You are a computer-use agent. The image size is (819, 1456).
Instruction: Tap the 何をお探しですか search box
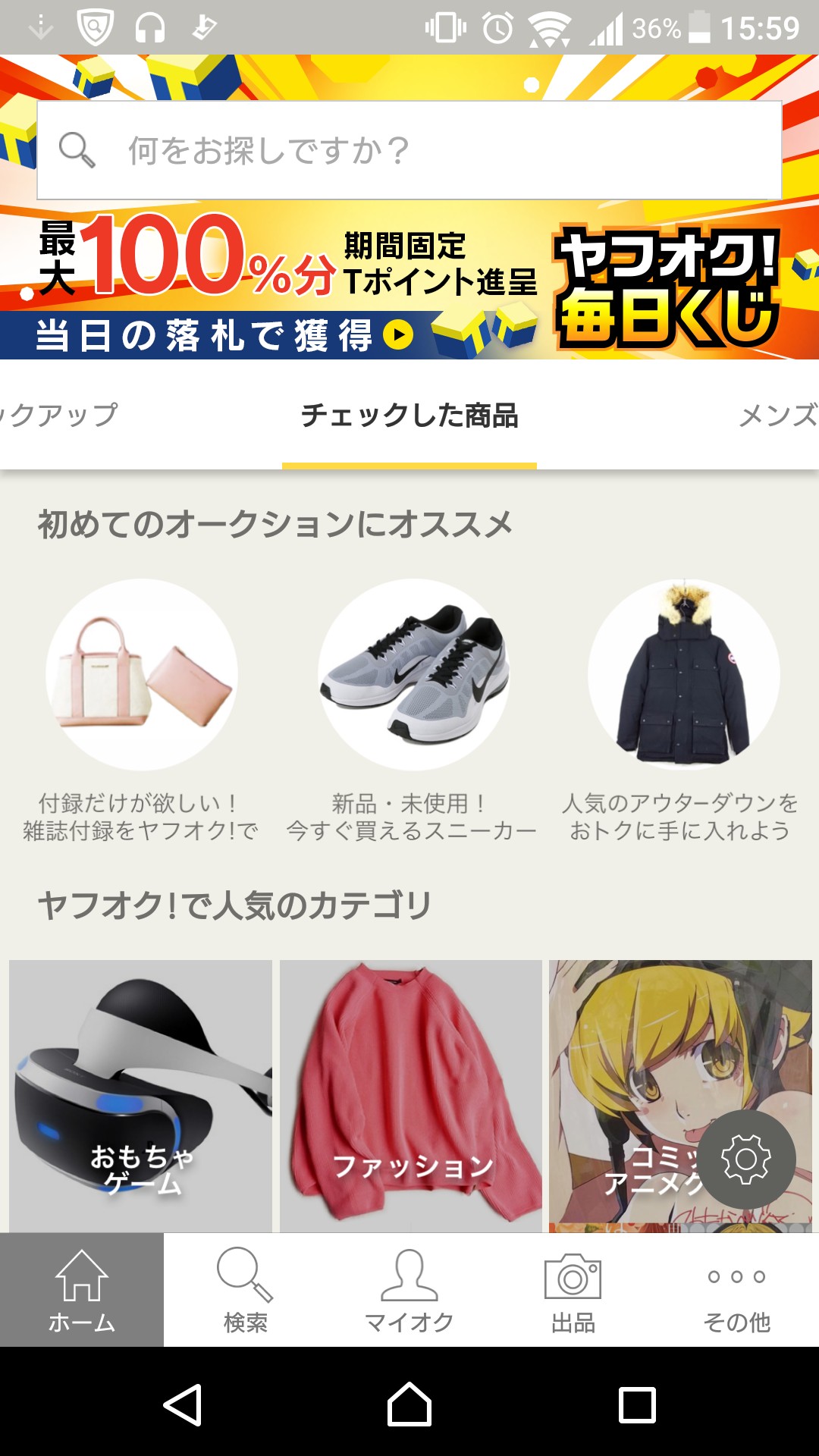(x=409, y=150)
